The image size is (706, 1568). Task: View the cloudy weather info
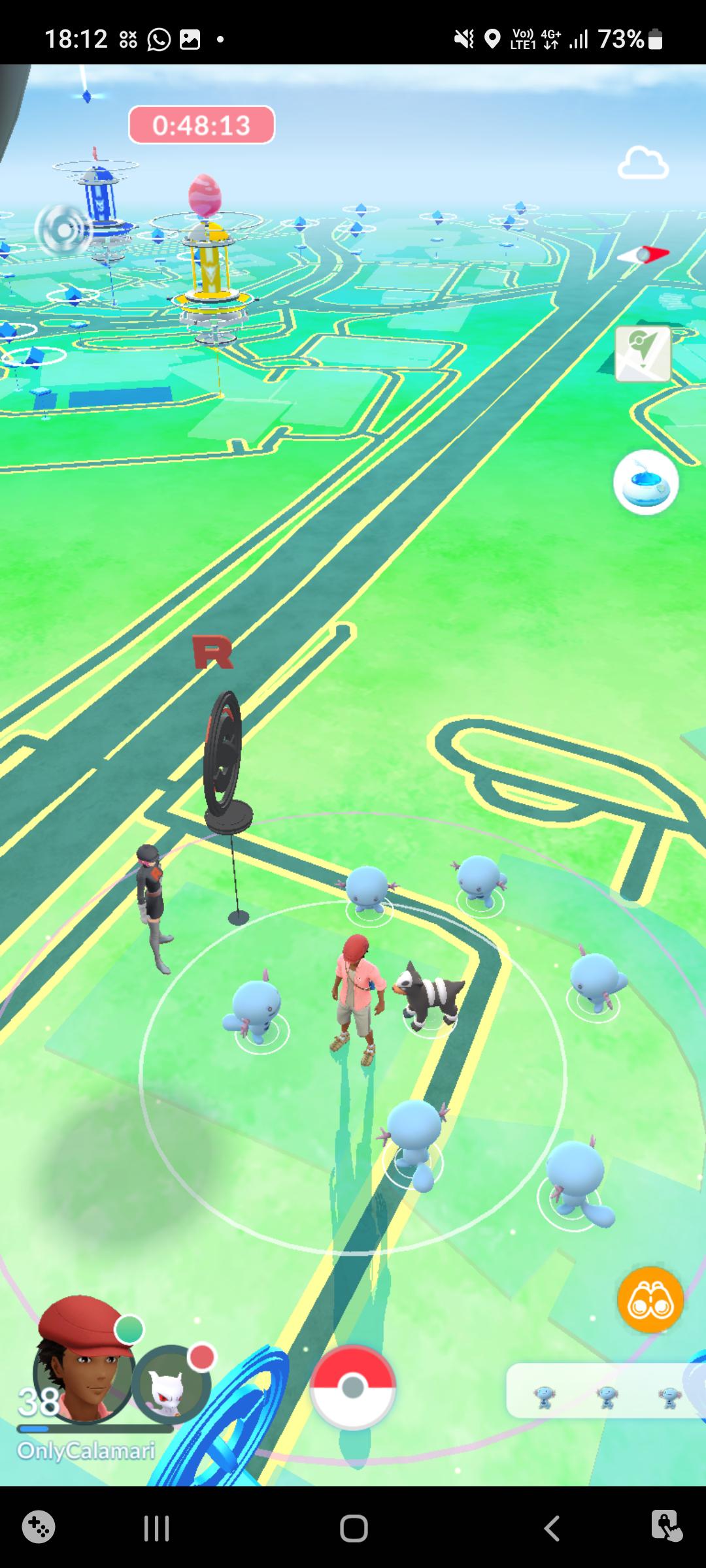pos(643,163)
